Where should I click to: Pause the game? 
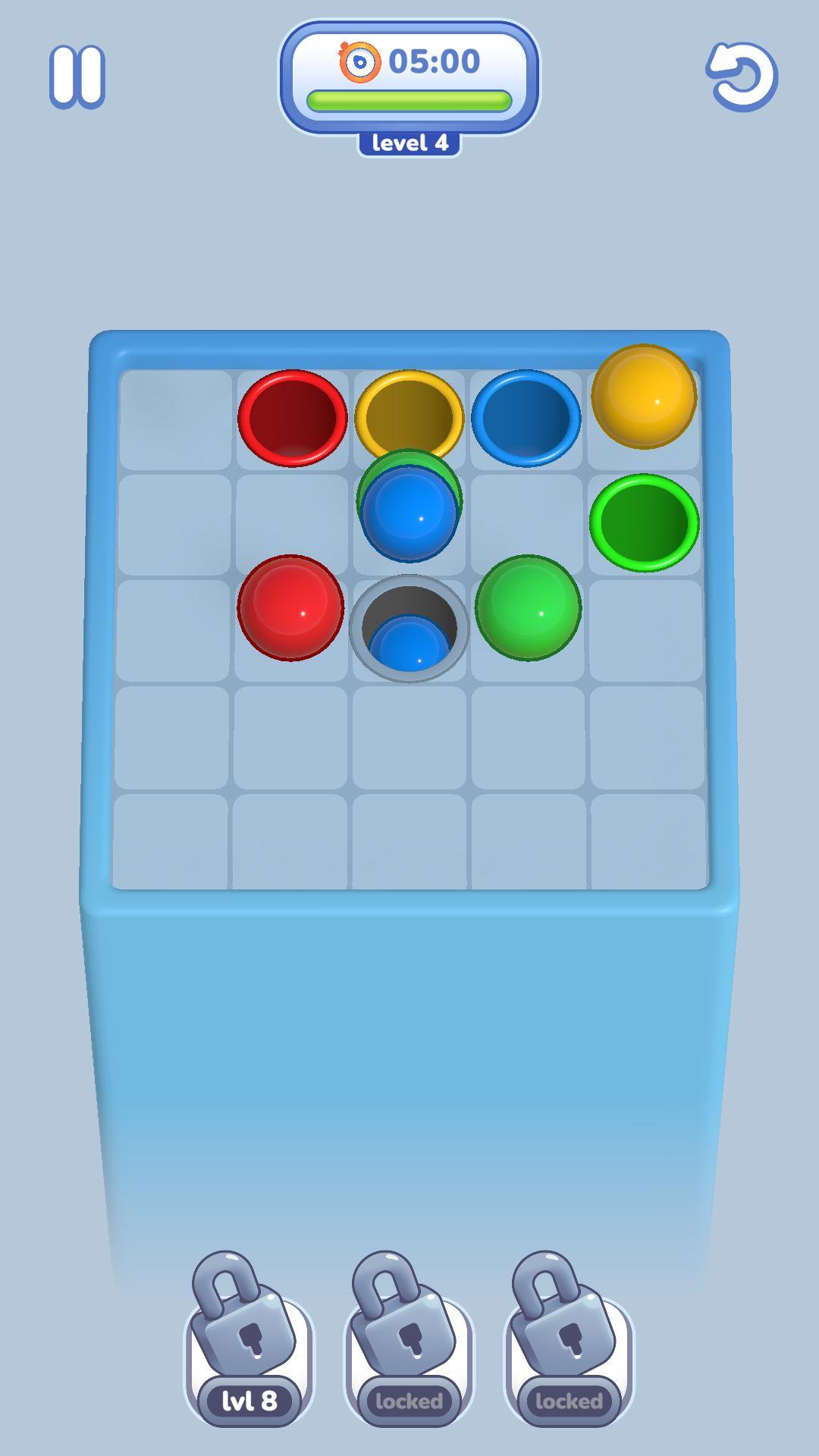coord(77,77)
